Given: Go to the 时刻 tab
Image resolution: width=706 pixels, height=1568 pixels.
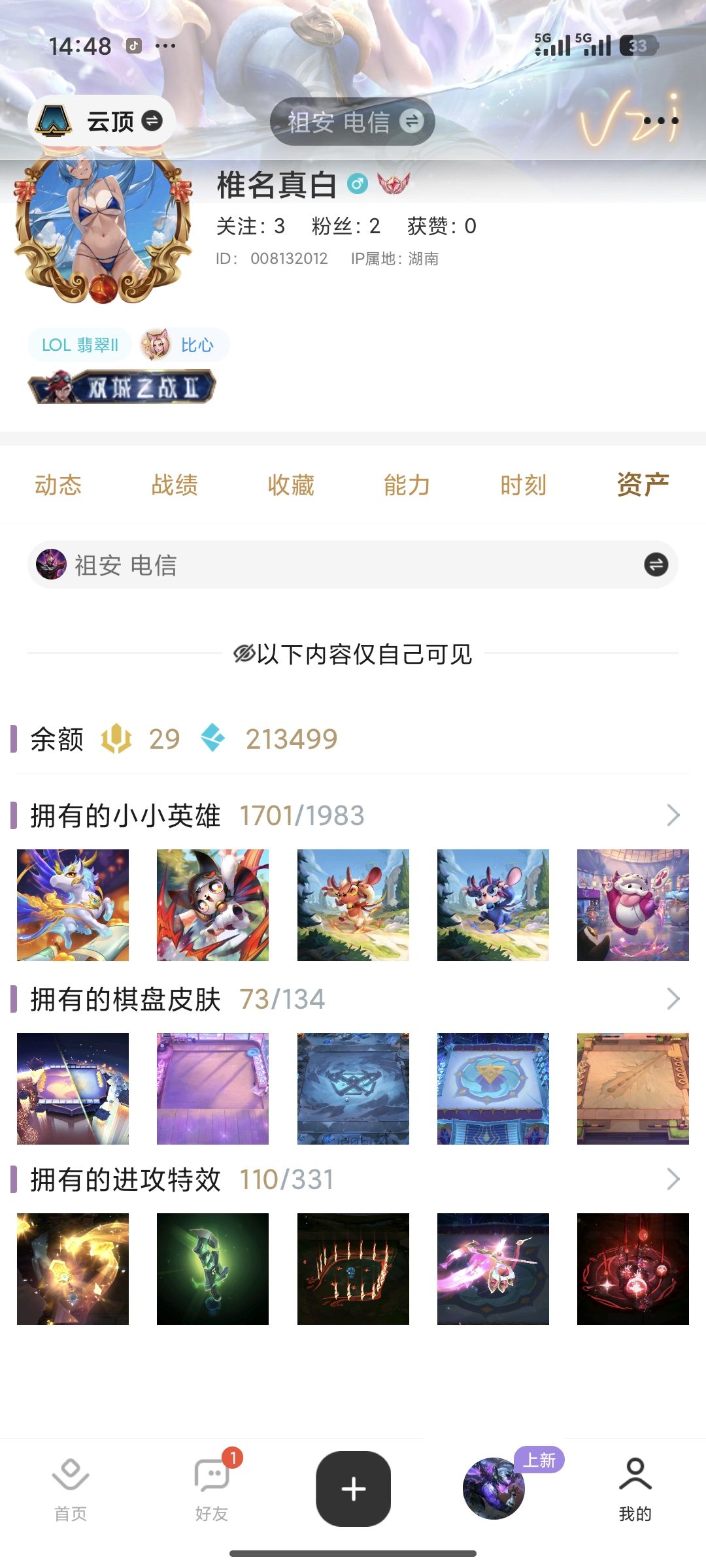Looking at the screenshot, I should point(523,485).
